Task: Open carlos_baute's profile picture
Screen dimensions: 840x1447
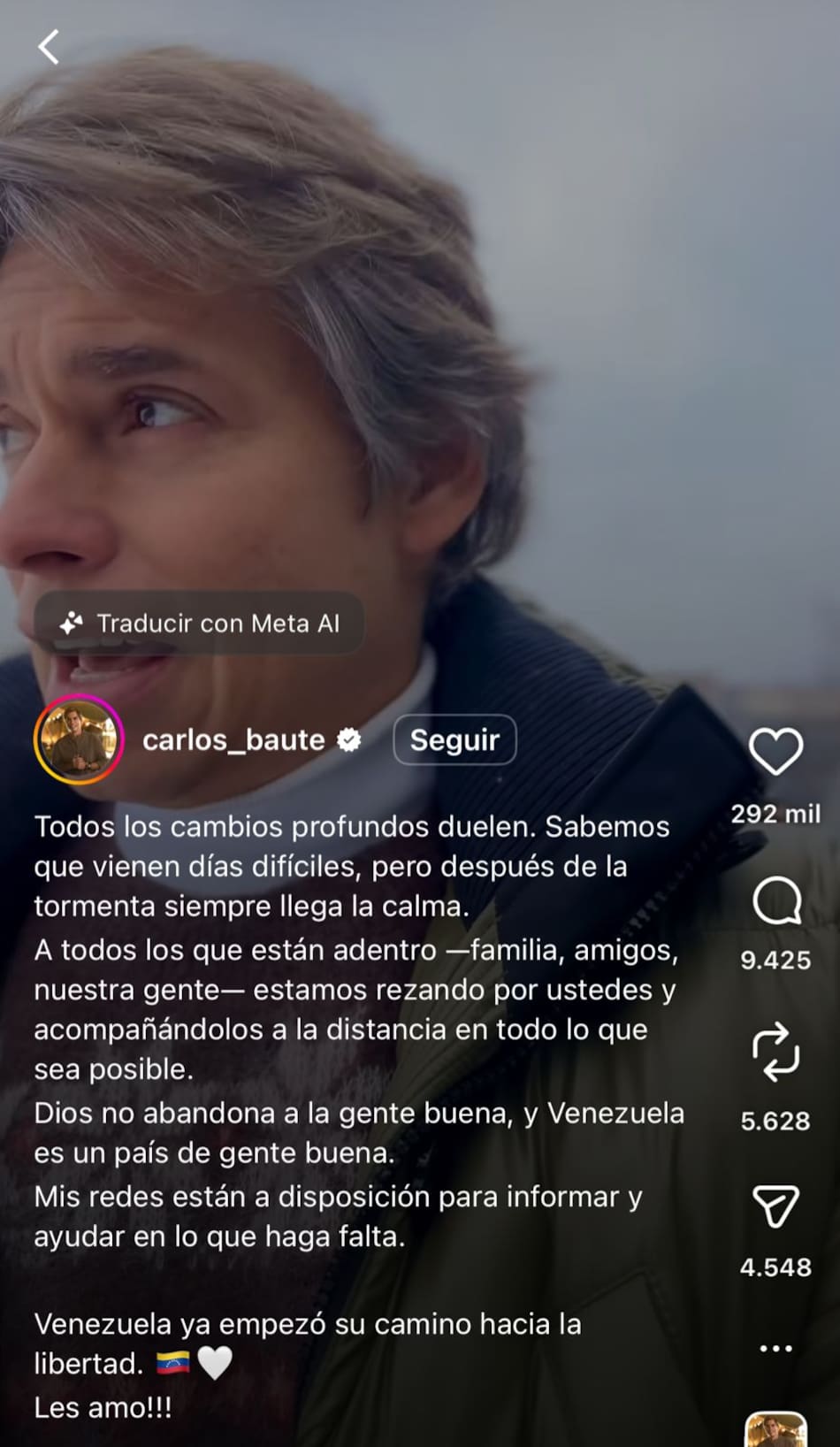Action: coord(78,740)
